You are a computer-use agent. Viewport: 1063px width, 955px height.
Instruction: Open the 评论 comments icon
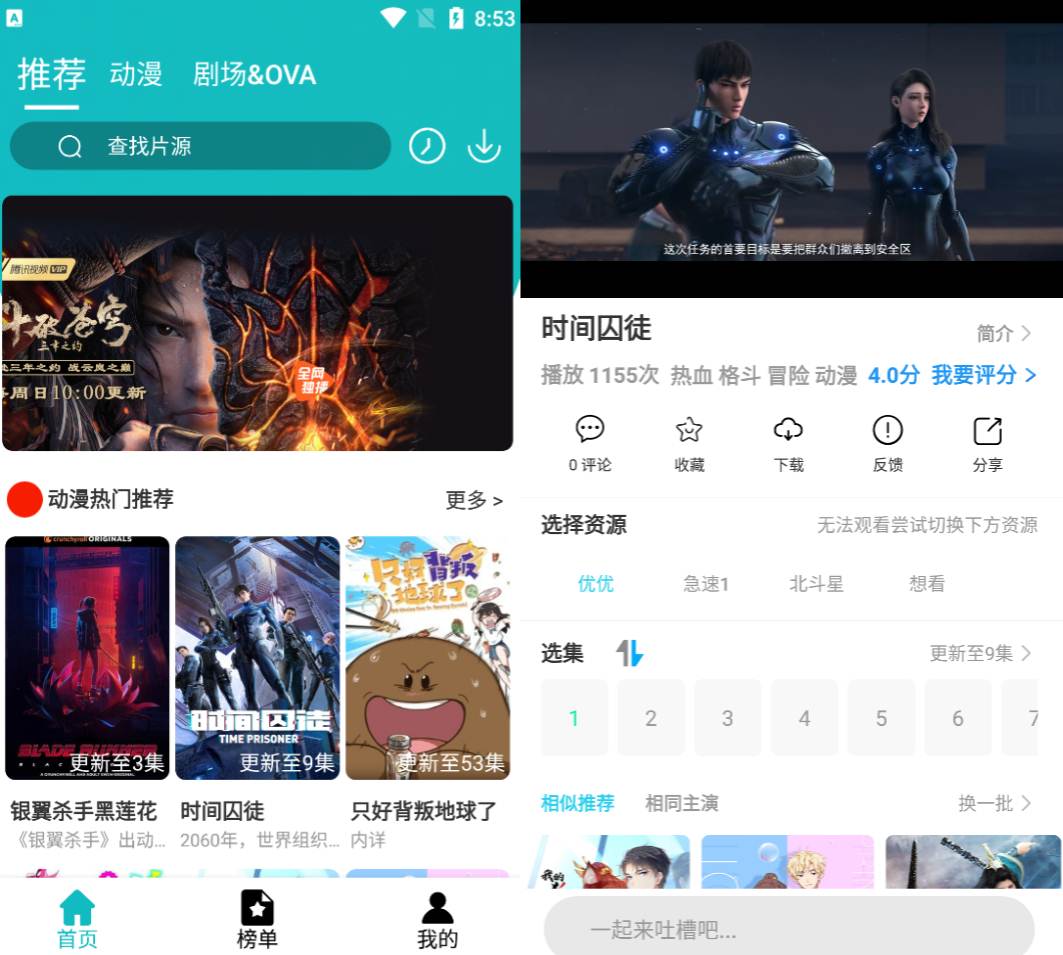590,442
